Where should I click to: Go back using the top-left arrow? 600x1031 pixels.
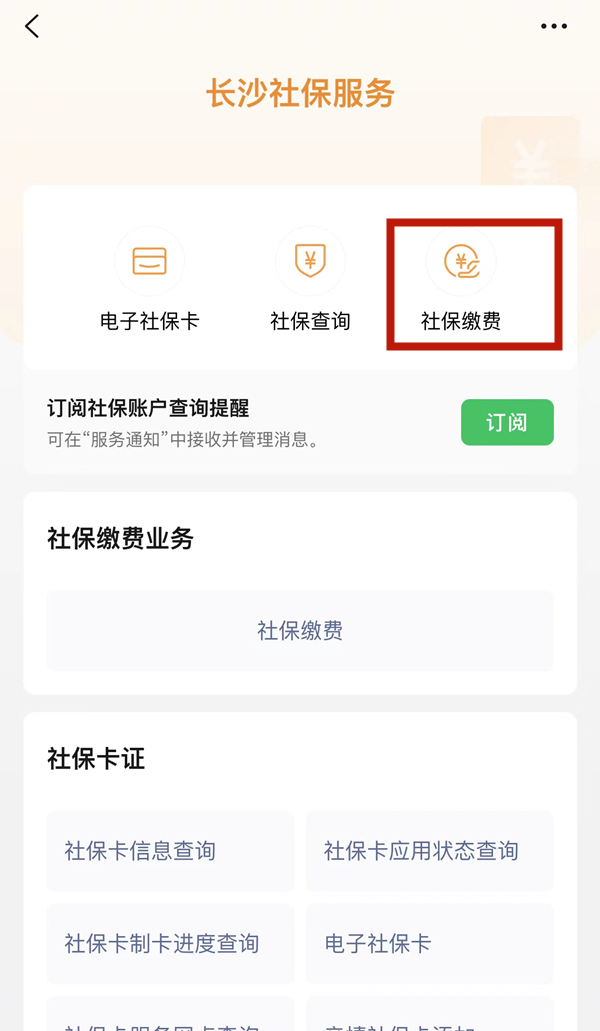(x=32, y=27)
